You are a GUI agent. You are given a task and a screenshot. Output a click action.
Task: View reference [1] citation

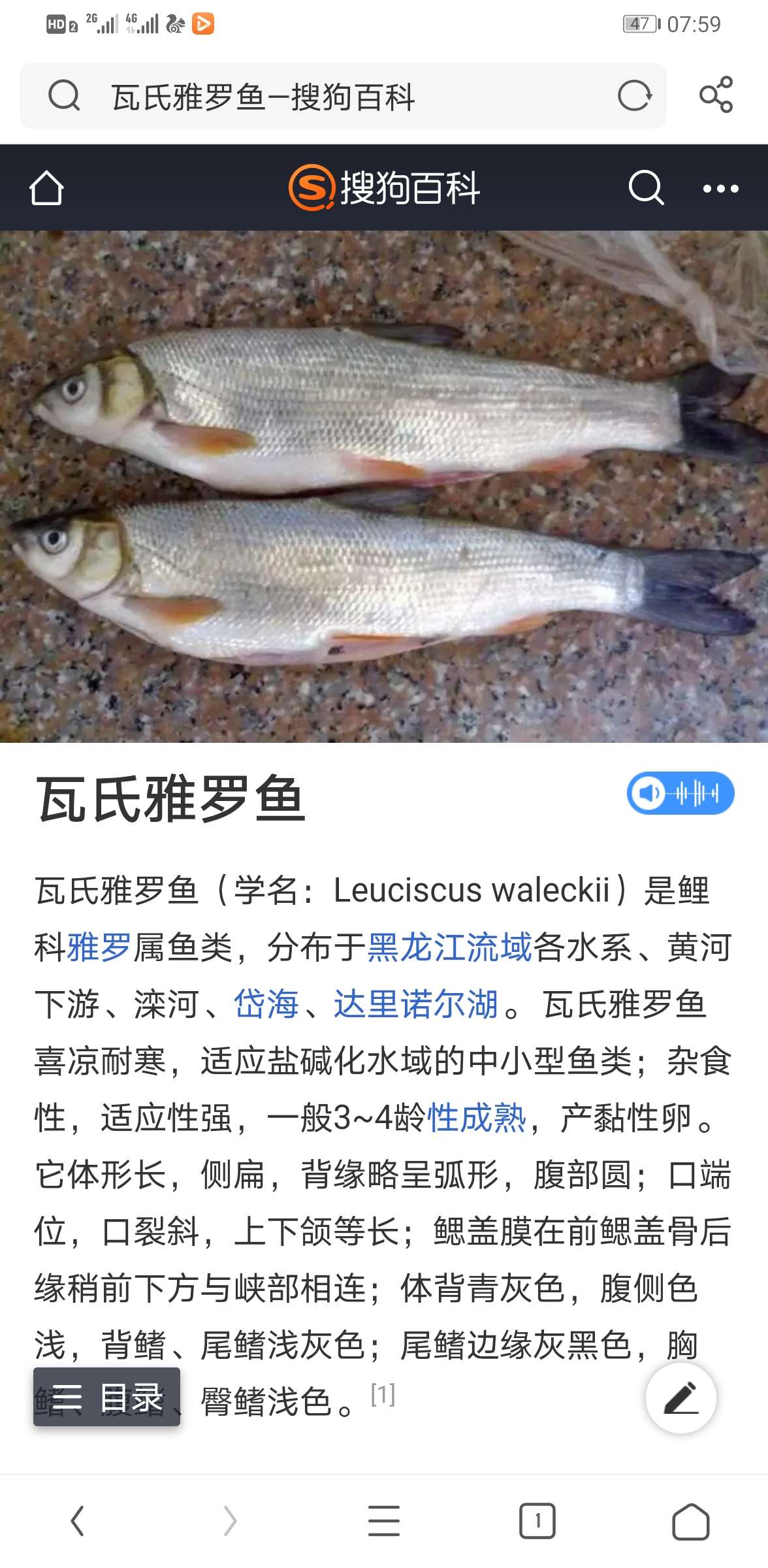(x=383, y=1394)
